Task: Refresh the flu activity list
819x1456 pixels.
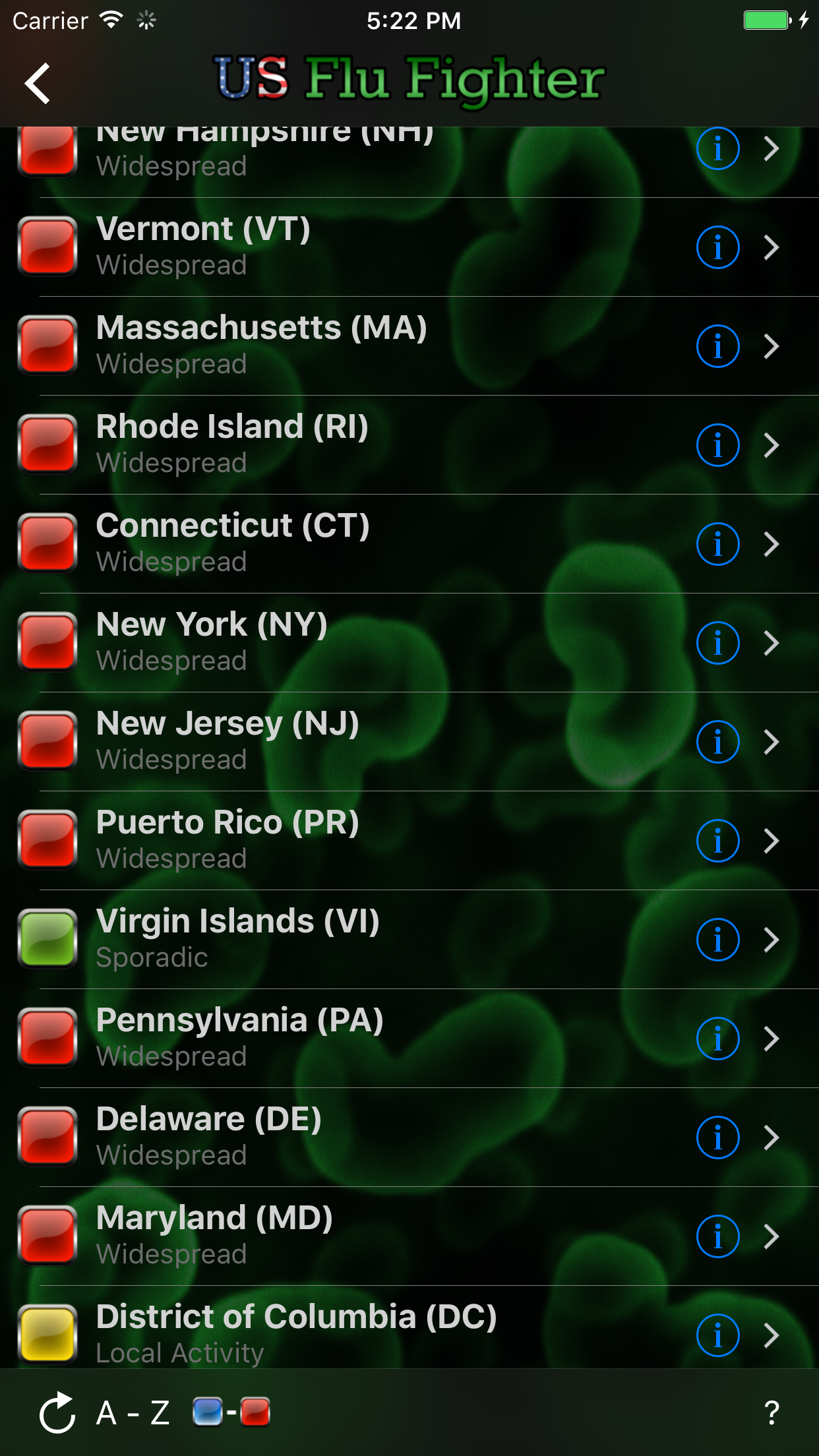Action: pos(57,1412)
